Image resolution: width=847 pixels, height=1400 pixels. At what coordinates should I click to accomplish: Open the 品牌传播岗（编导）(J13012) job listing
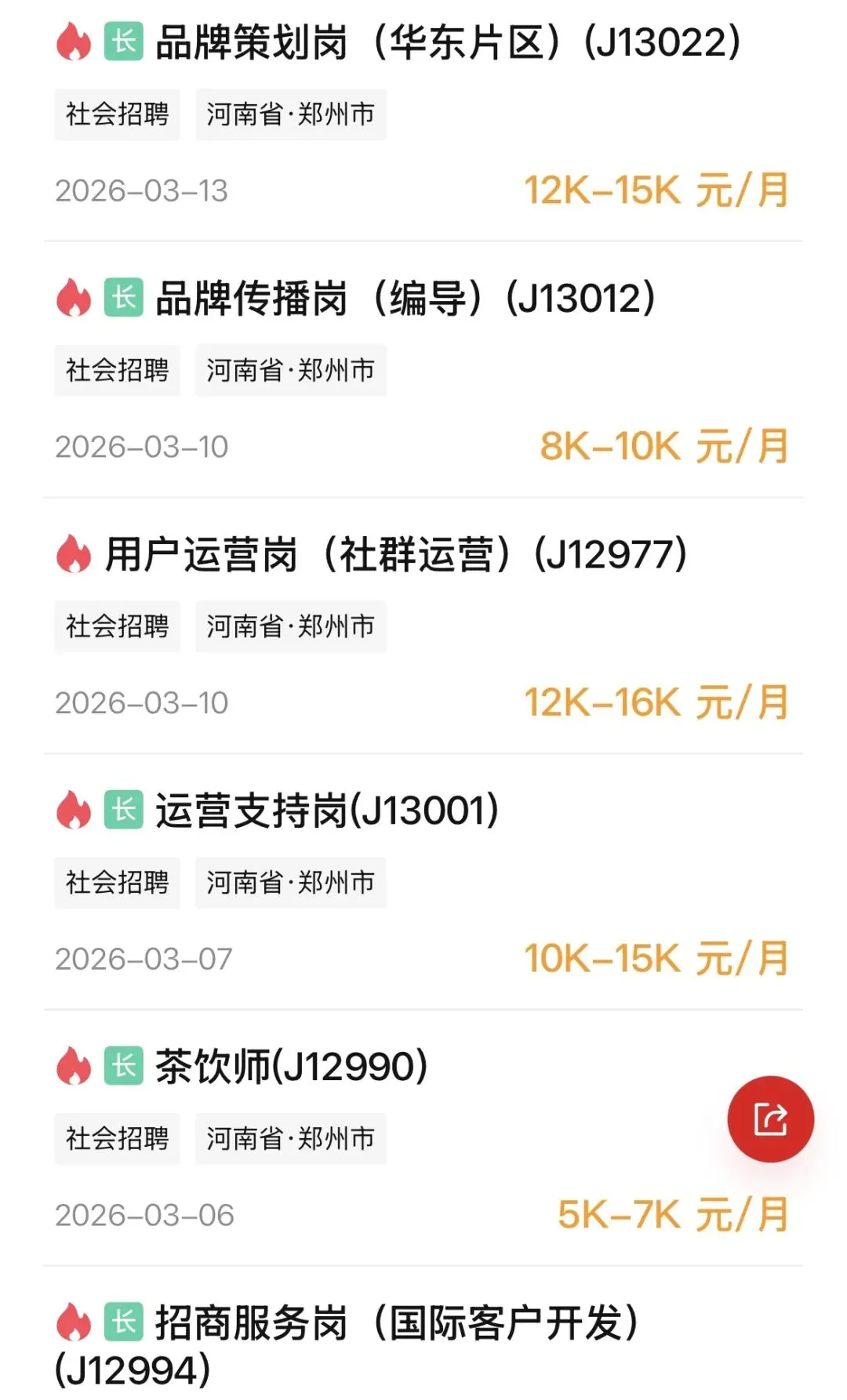pyautogui.click(x=405, y=299)
